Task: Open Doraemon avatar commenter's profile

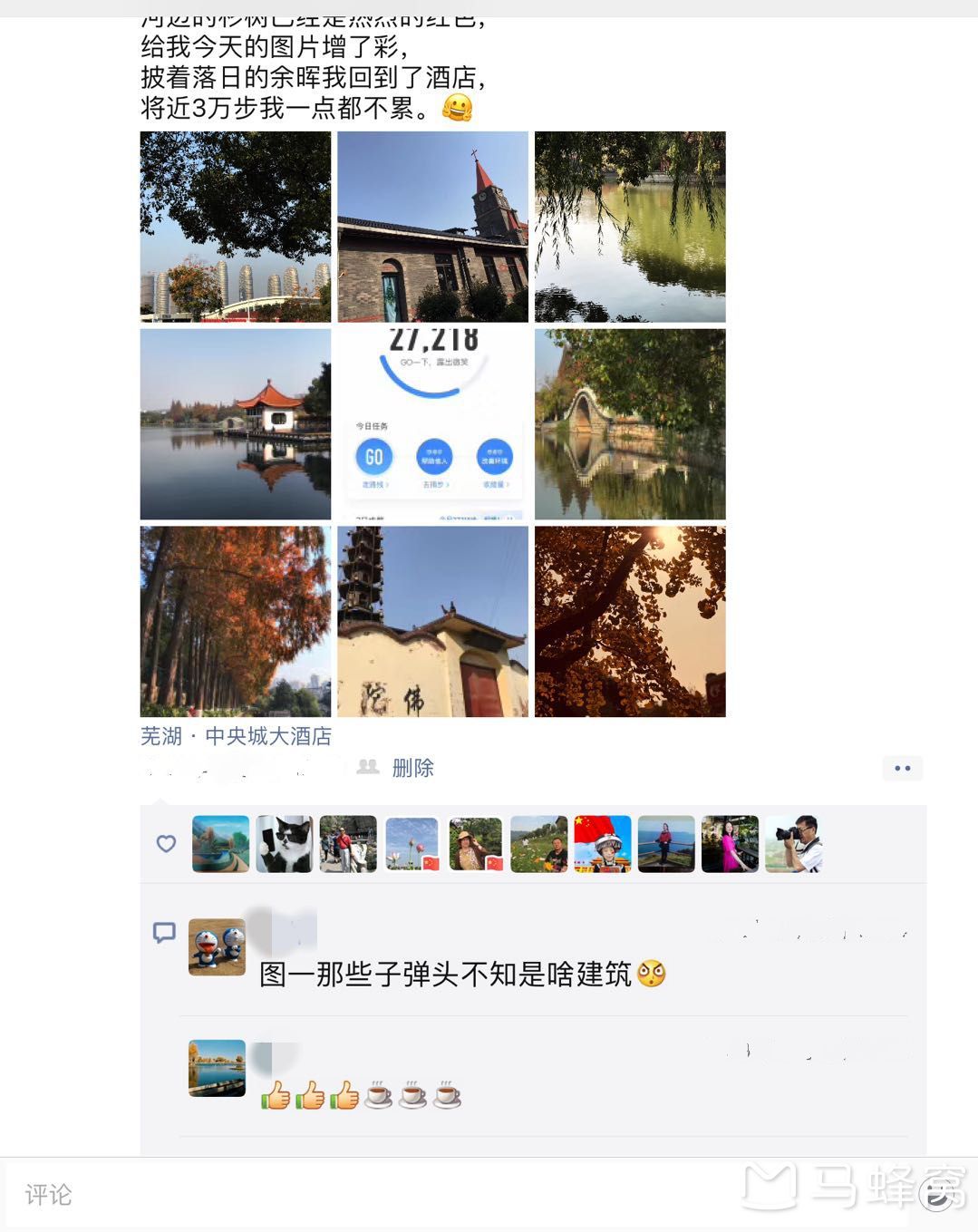Action: click(217, 946)
